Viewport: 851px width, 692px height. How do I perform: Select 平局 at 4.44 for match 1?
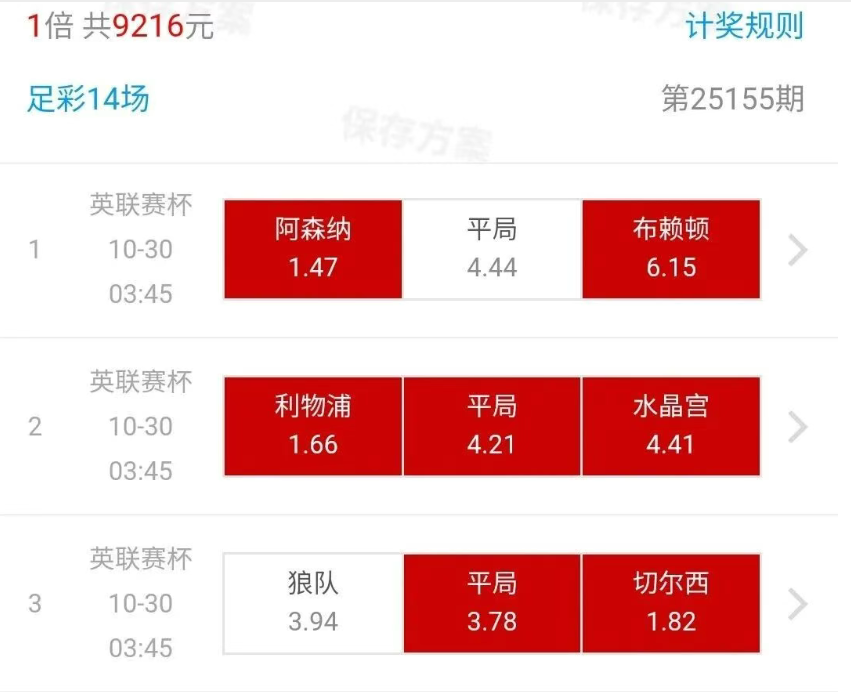[492, 249]
